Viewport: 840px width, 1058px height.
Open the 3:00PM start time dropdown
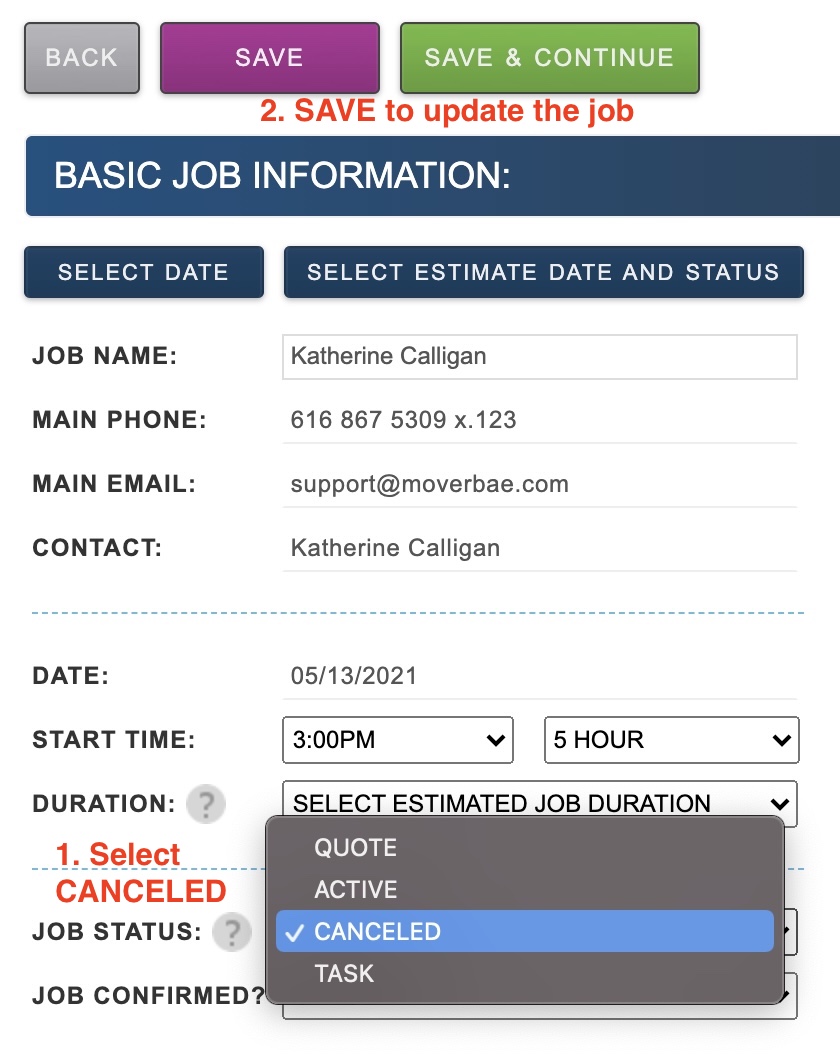(397, 740)
